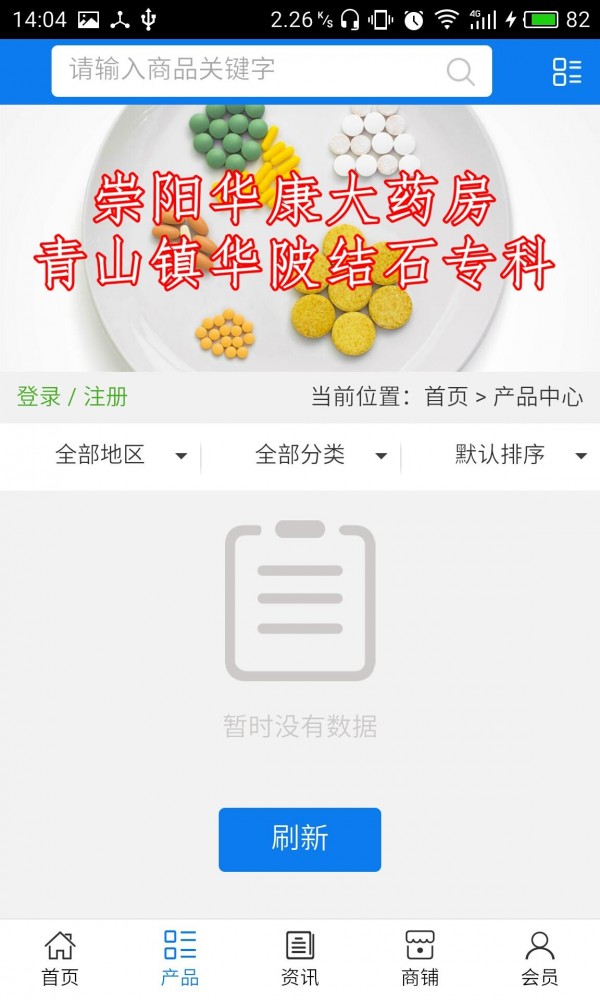Open the 登录 login link
The height and width of the screenshot is (1000, 600).
point(39,397)
